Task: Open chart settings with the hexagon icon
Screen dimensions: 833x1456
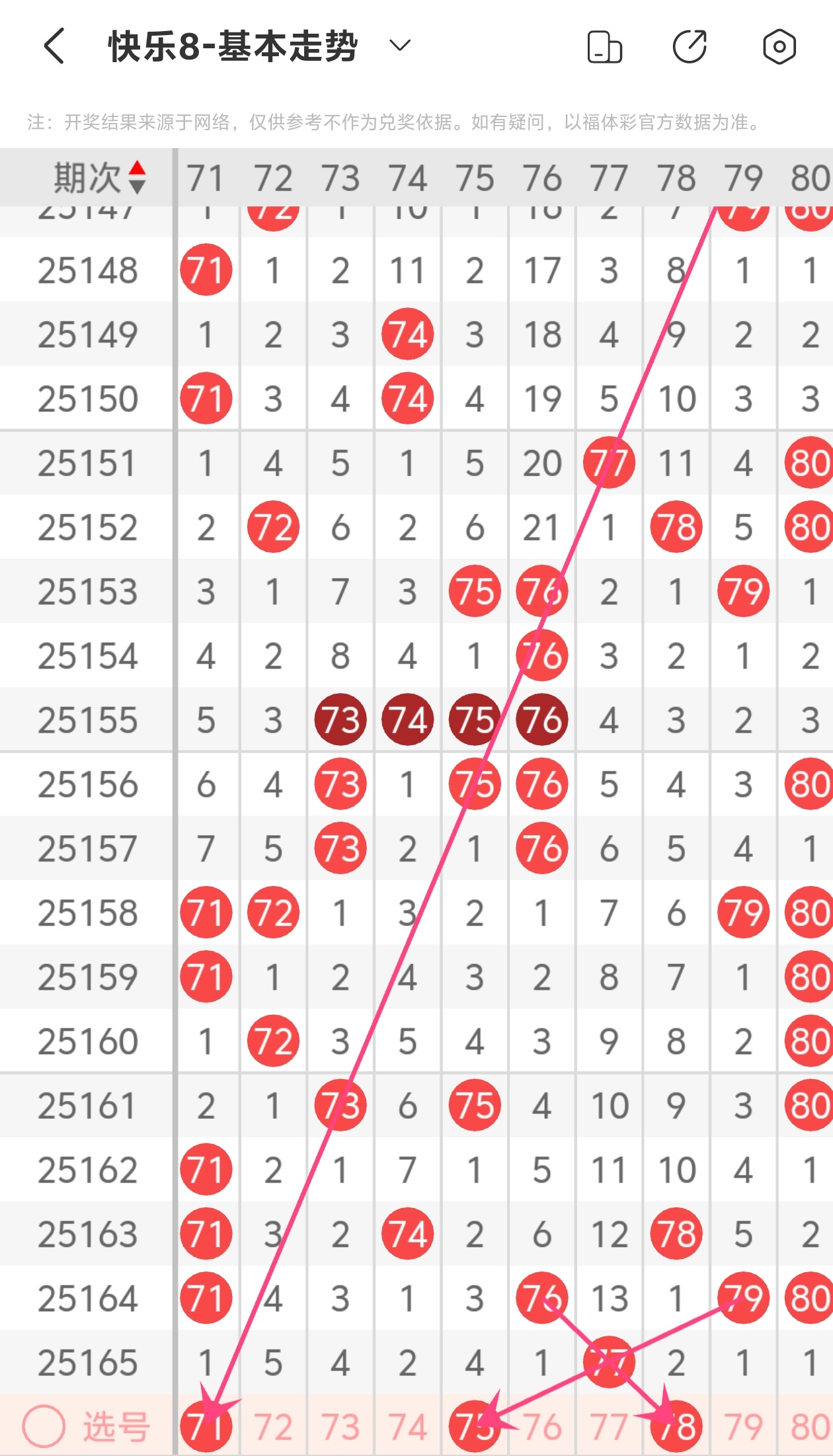Action: pos(779,47)
